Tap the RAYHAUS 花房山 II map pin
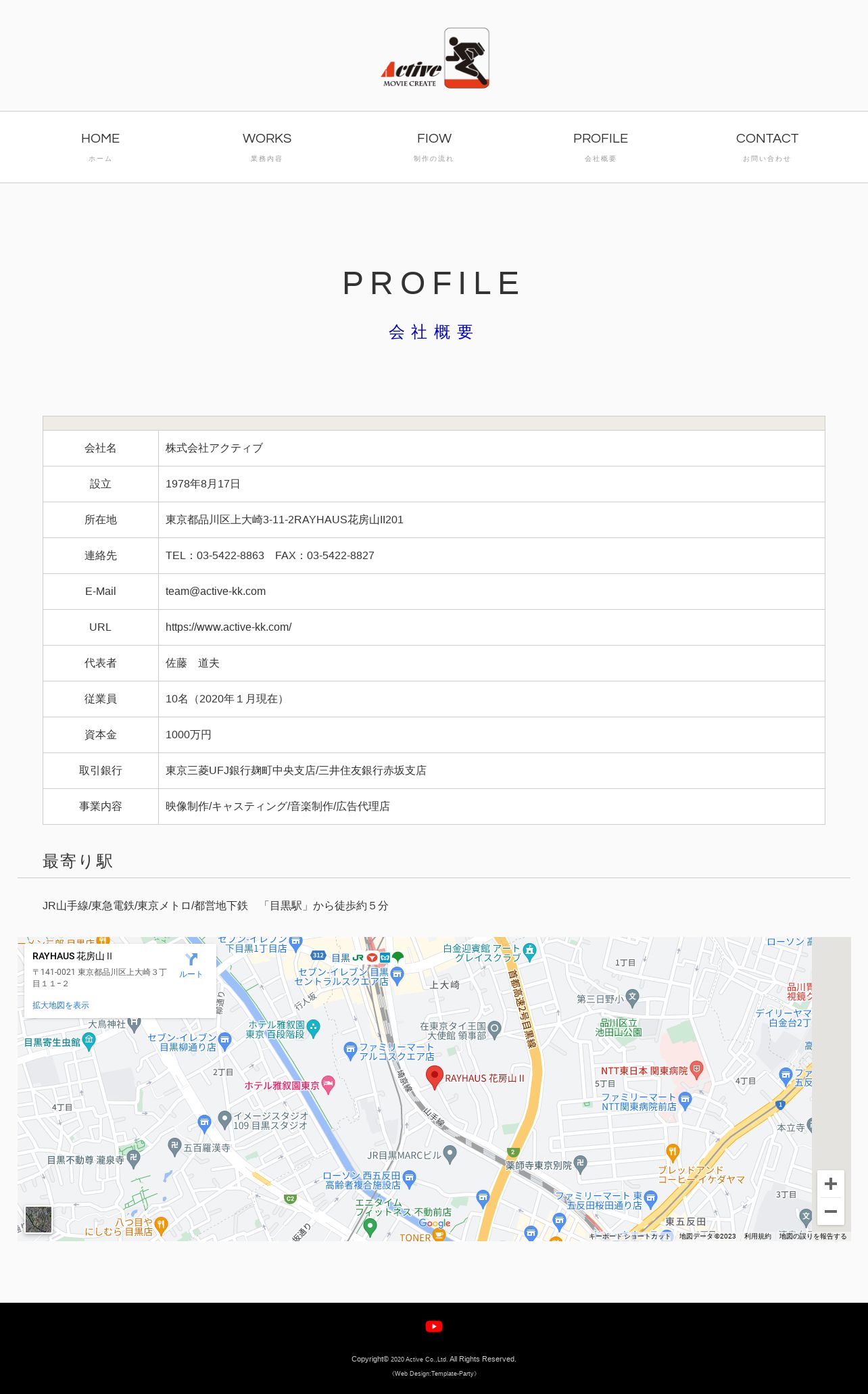 [435, 1077]
